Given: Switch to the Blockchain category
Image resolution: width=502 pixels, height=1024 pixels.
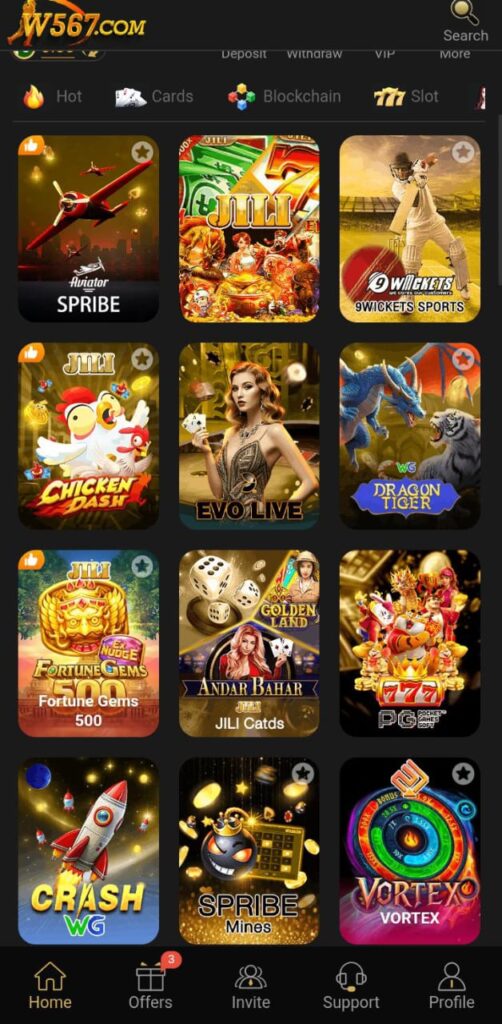Looking at the screenshot, I should [285, 97].
